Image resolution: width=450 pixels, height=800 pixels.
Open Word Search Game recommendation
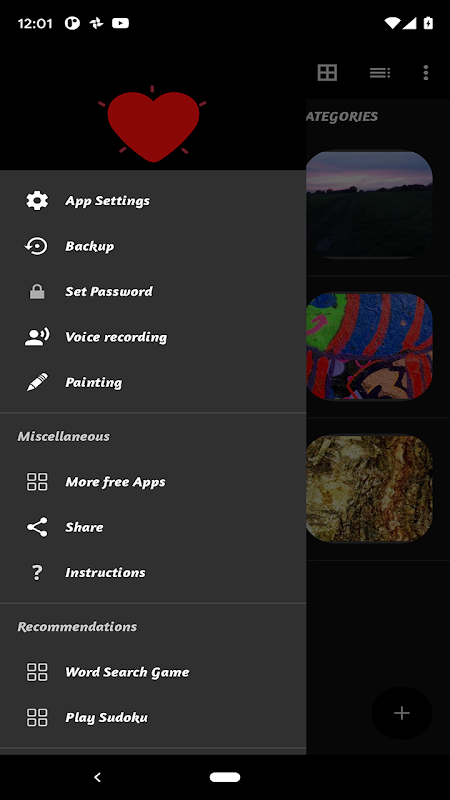[153, 672]
